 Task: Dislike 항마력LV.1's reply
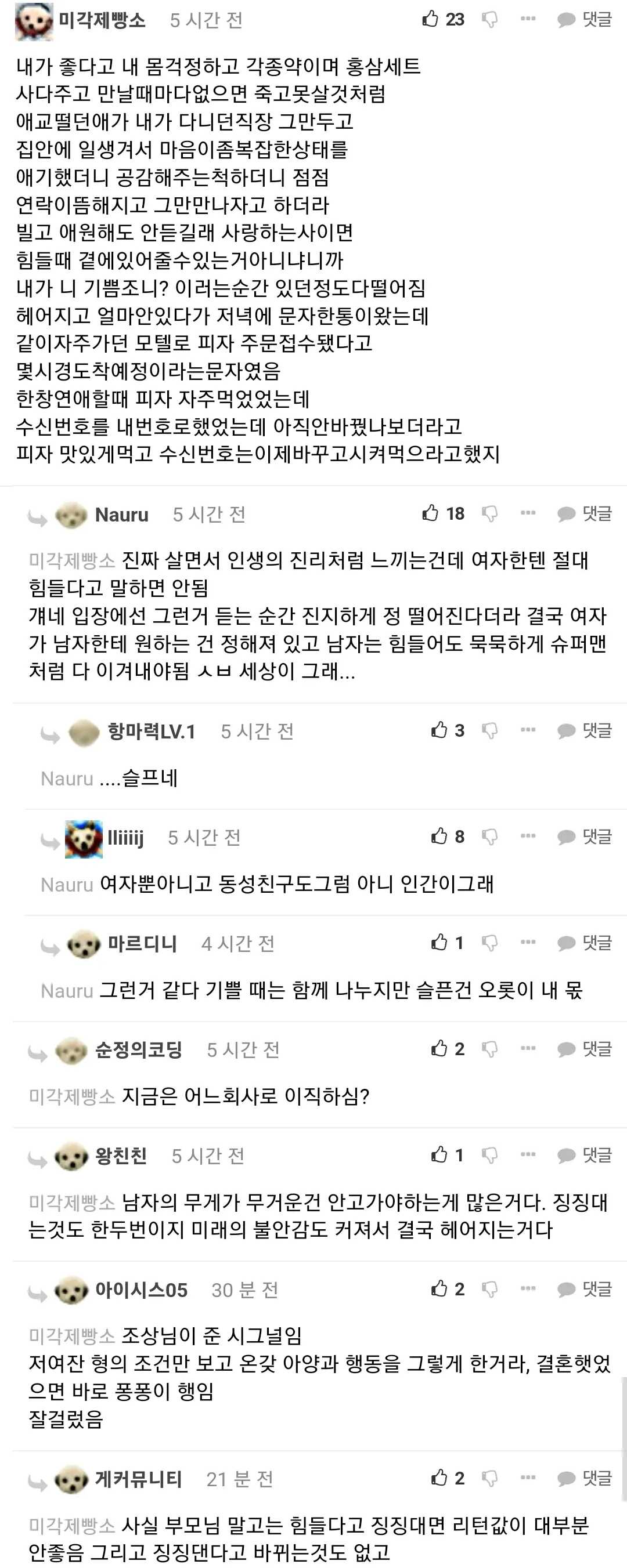(x=489, y=730)
